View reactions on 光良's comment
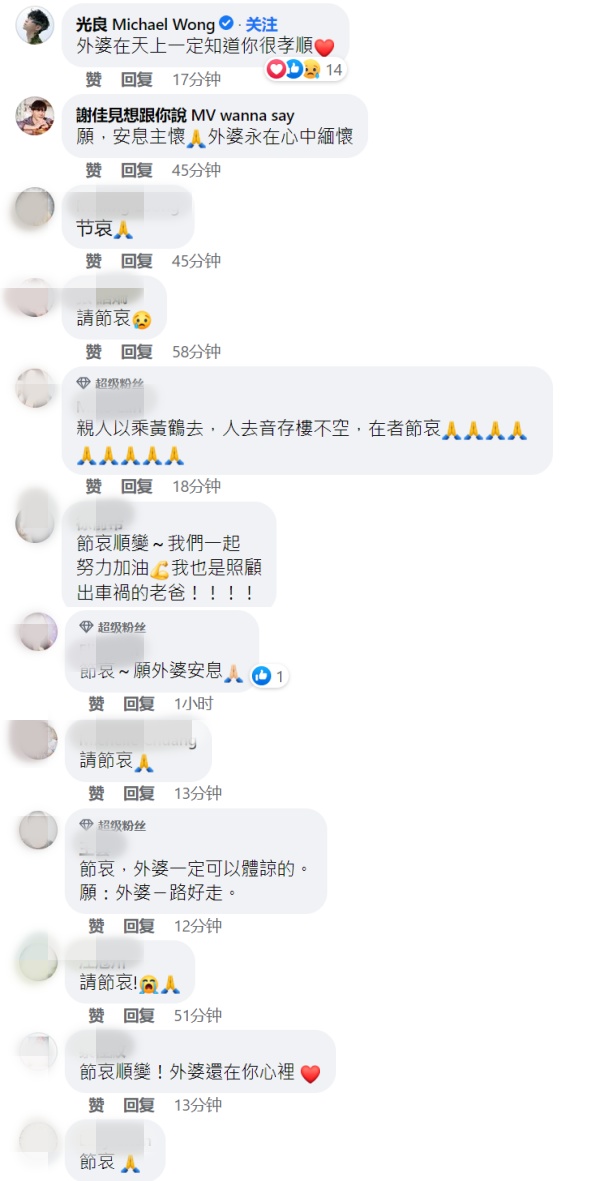This screenshot has width=600, height=1181. click(x=305, y=69)
